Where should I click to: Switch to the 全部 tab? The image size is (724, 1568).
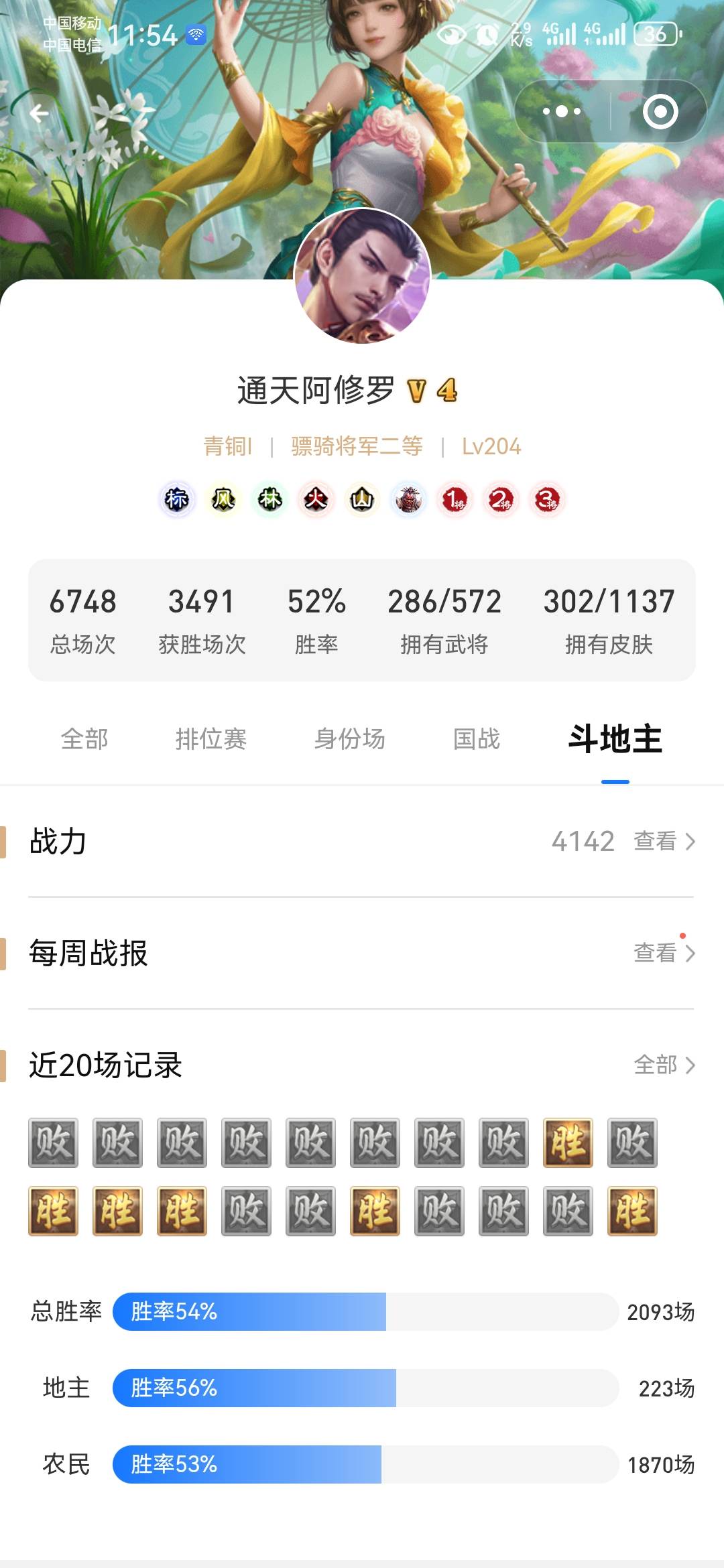[x=84, y=739]
